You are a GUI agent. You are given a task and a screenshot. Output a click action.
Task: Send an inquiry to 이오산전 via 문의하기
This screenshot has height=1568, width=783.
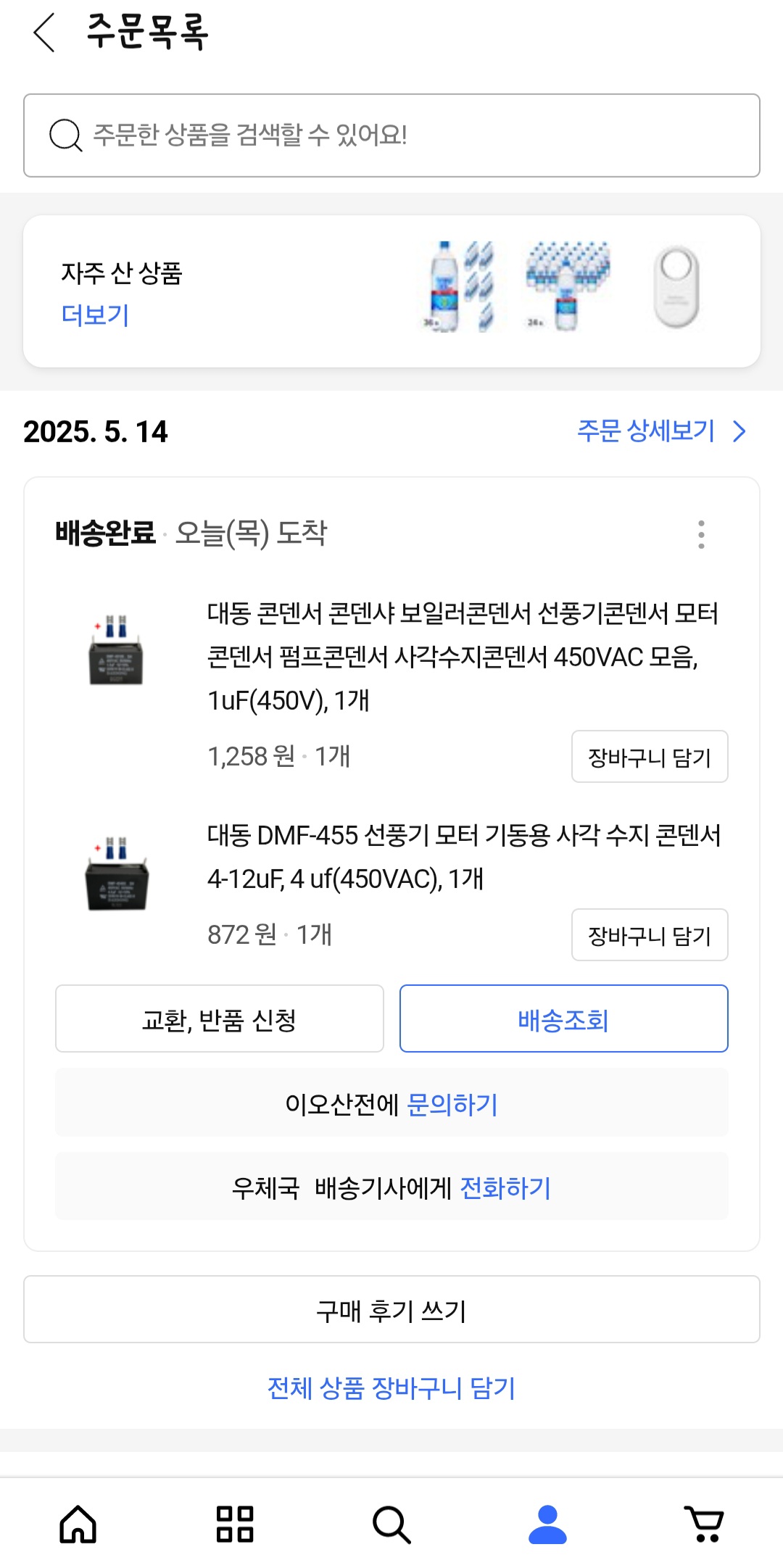452,1104
